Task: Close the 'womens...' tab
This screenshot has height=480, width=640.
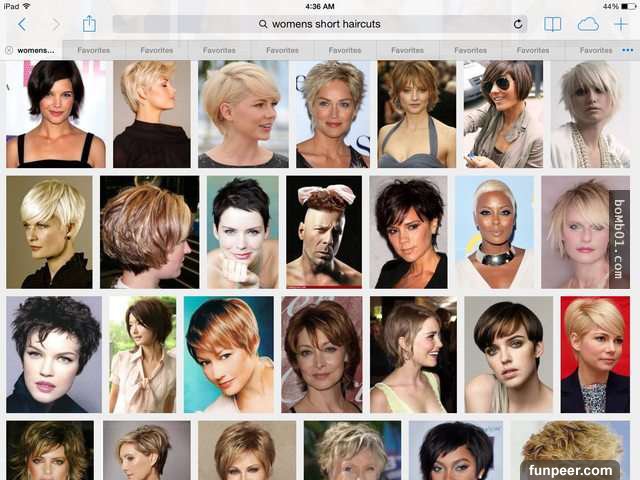Action: pos(9,50)
